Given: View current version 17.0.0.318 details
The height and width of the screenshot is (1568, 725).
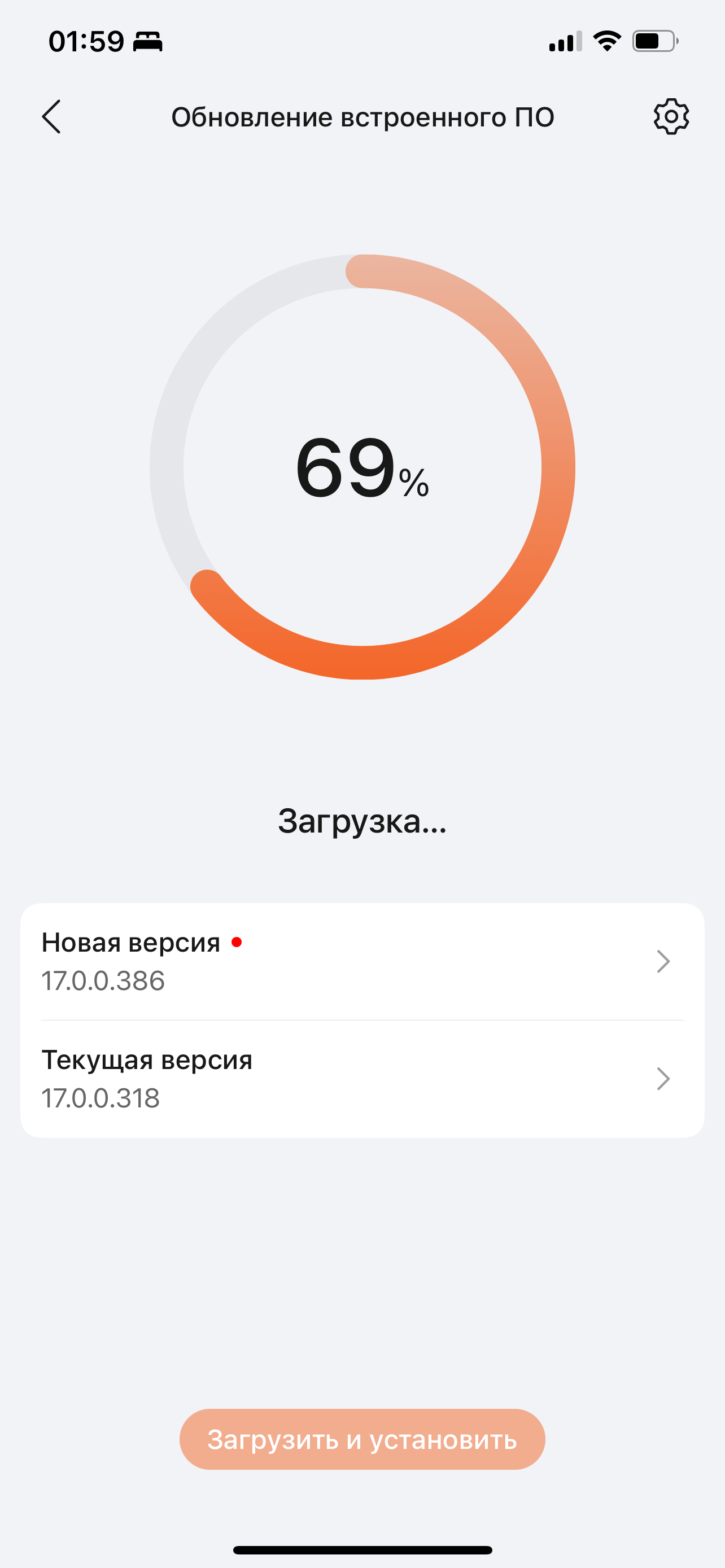Looking at the screenshot, I should click(x=362, y=1079).
